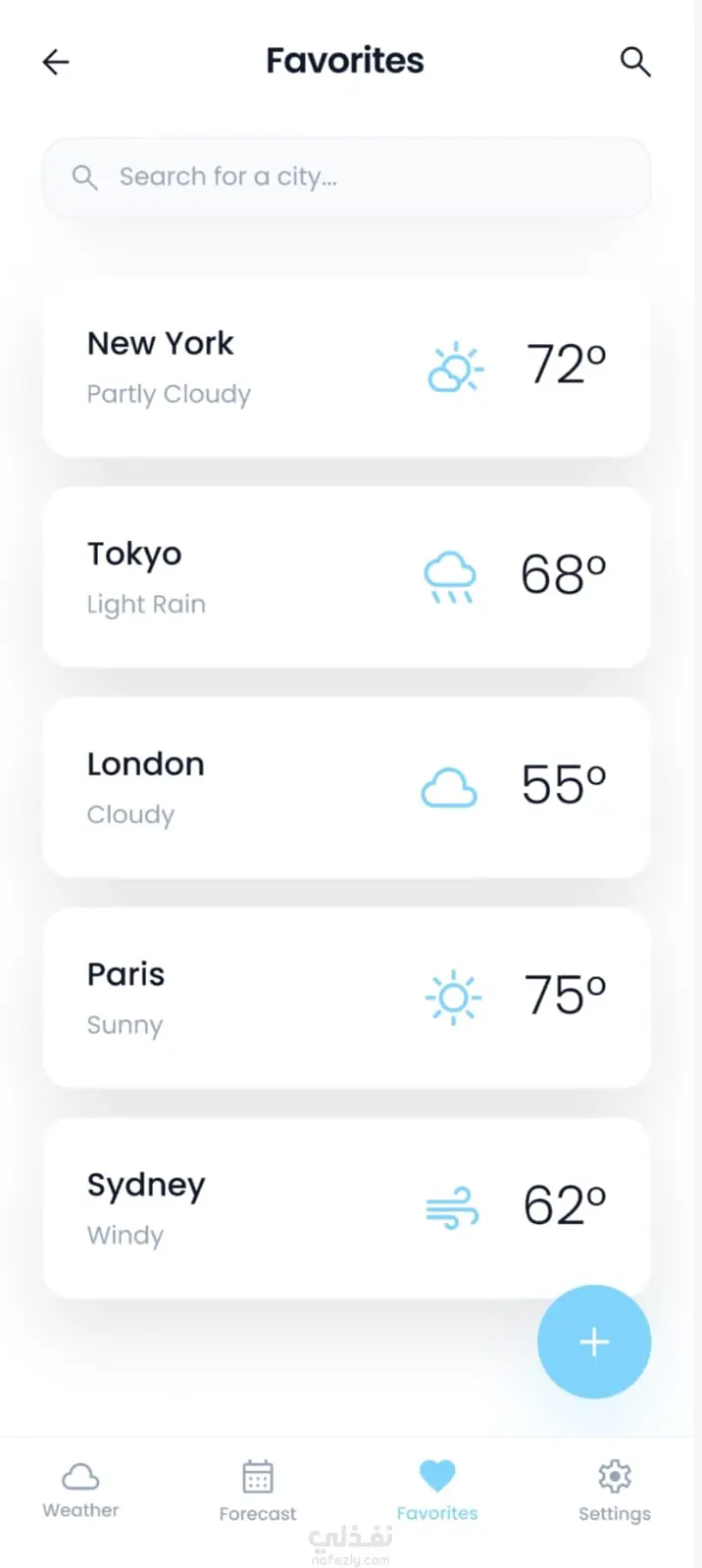Switch to the Weather tab
The image size is (702, 1568).
click(80, 1490)
